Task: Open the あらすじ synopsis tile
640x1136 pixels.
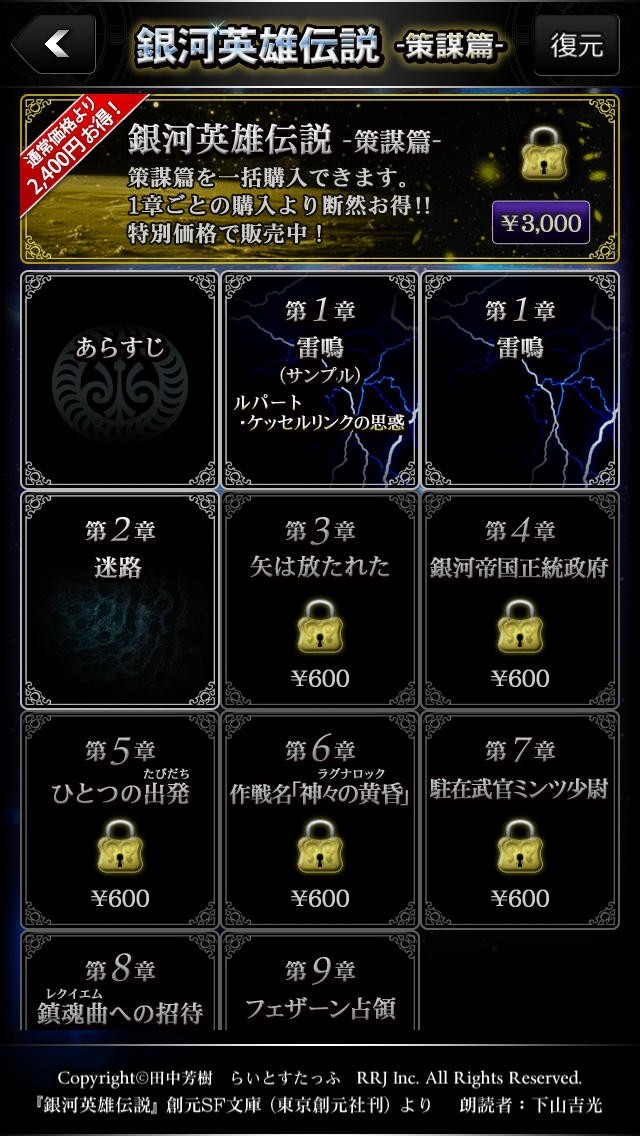Action: coord(119,380)
